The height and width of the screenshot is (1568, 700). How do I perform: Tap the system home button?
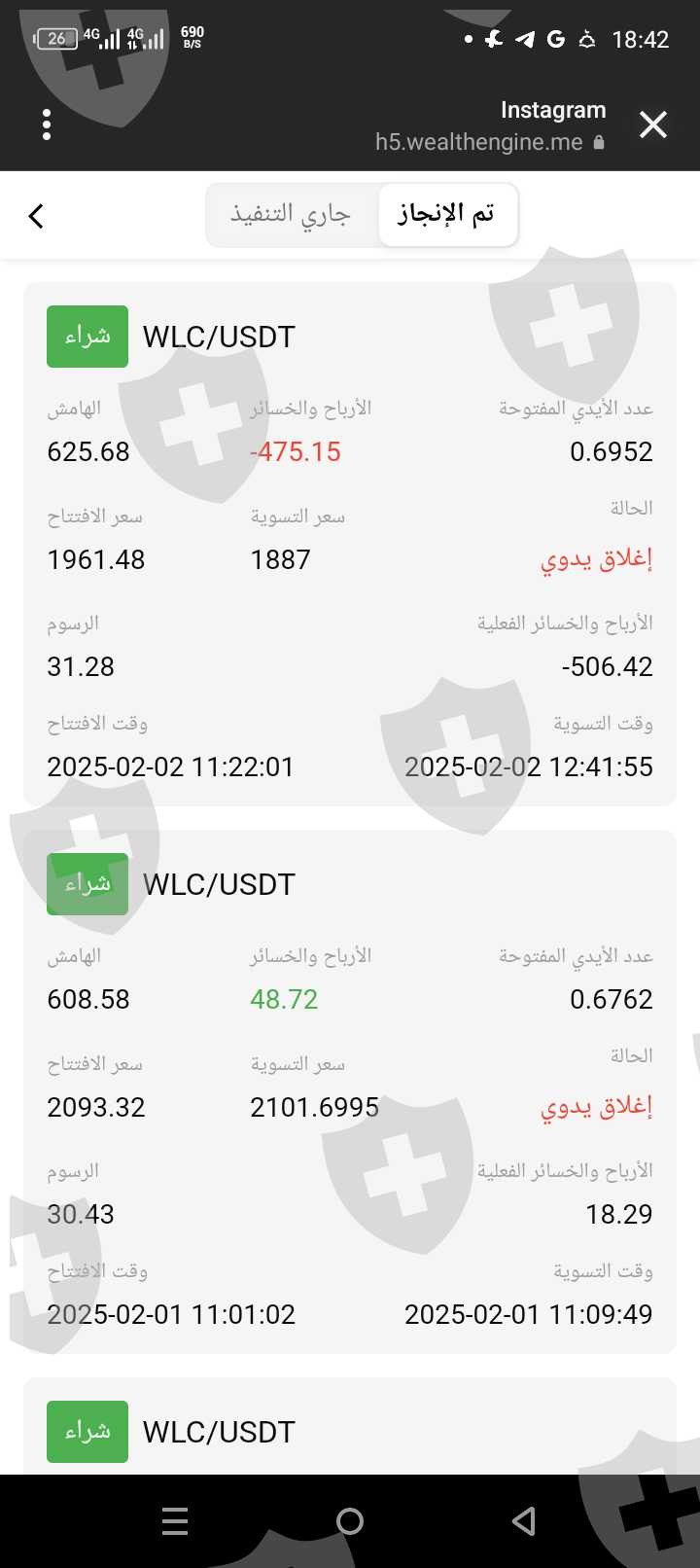(350, 1521)
